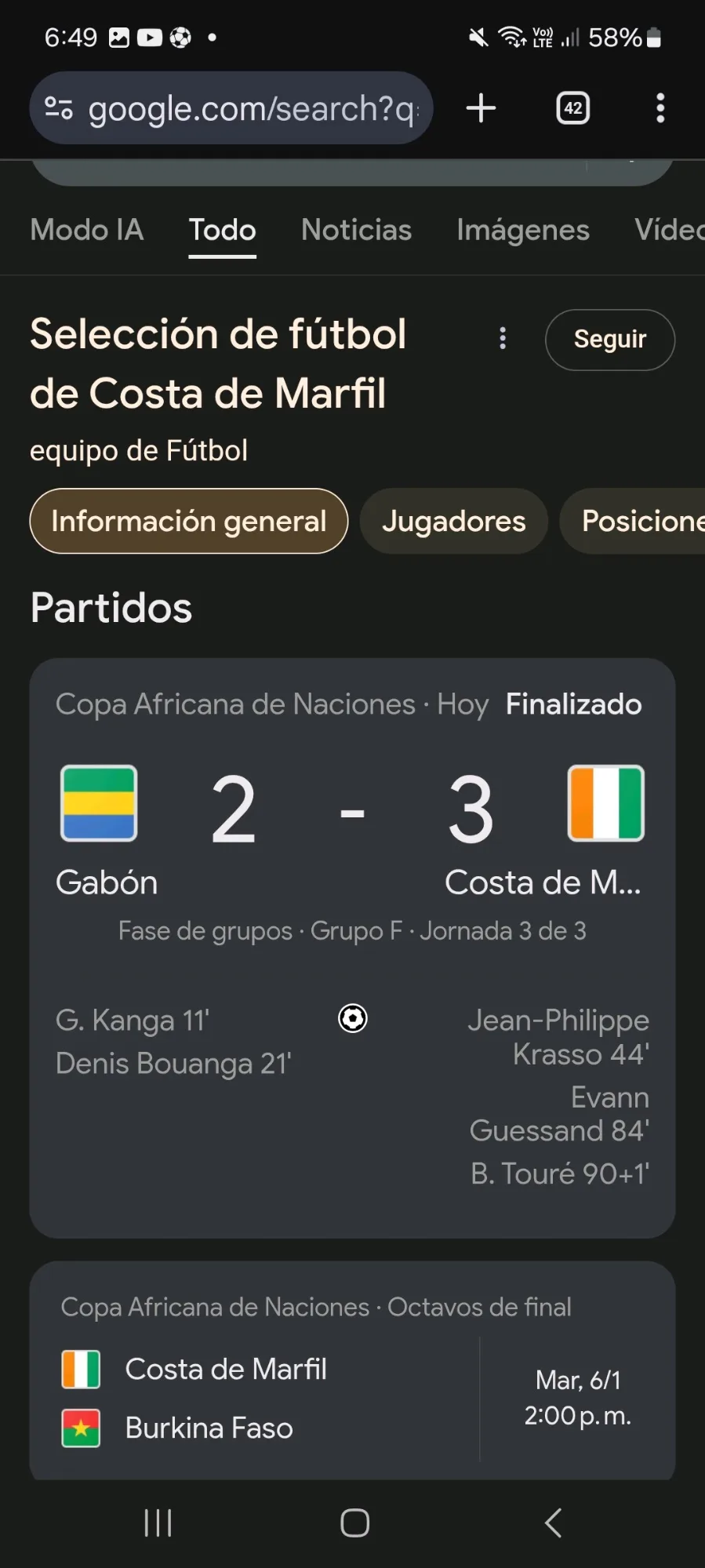Open the Costa de Marfil vs Burkina Faso fixture
Screen dimensions: 705x1568
352,1370
